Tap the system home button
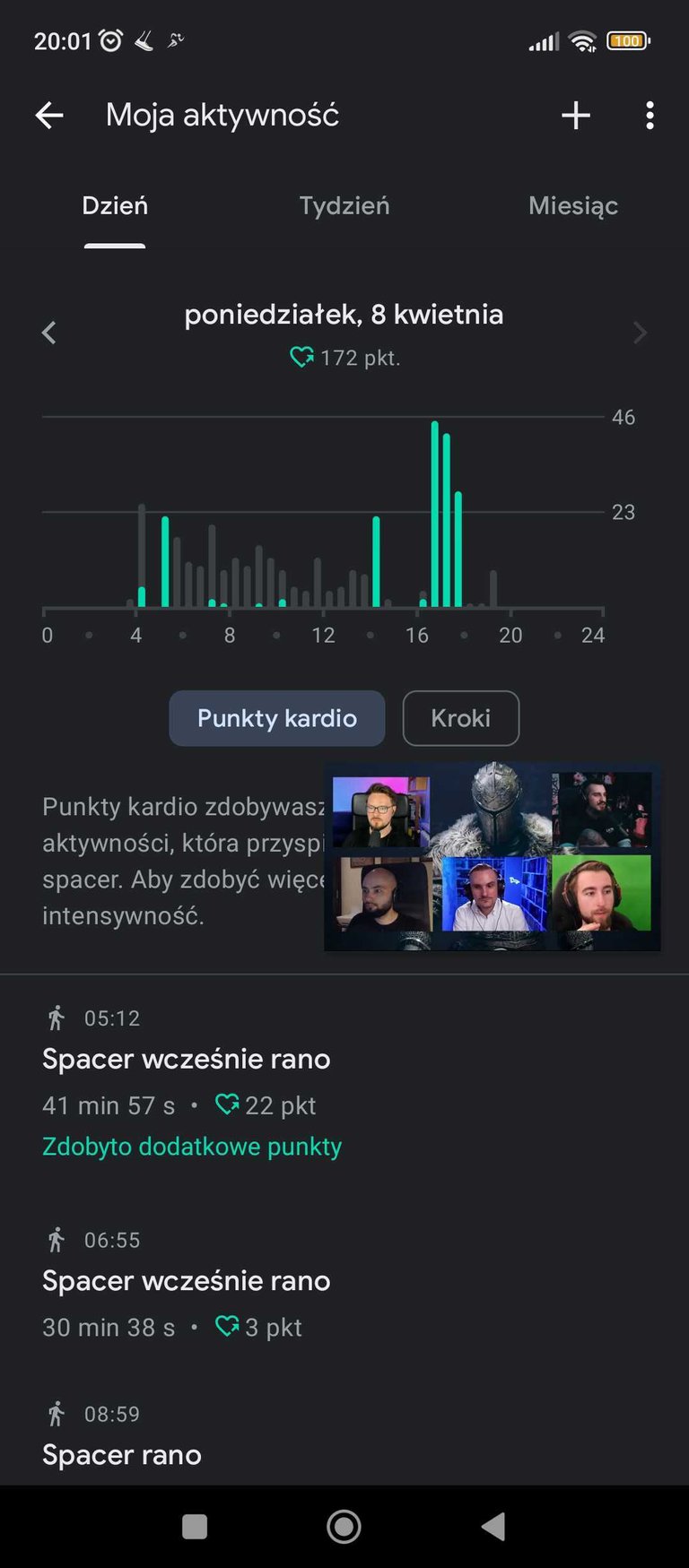Viewport: 689px width, 1568px height. [x=344, y=1526]
